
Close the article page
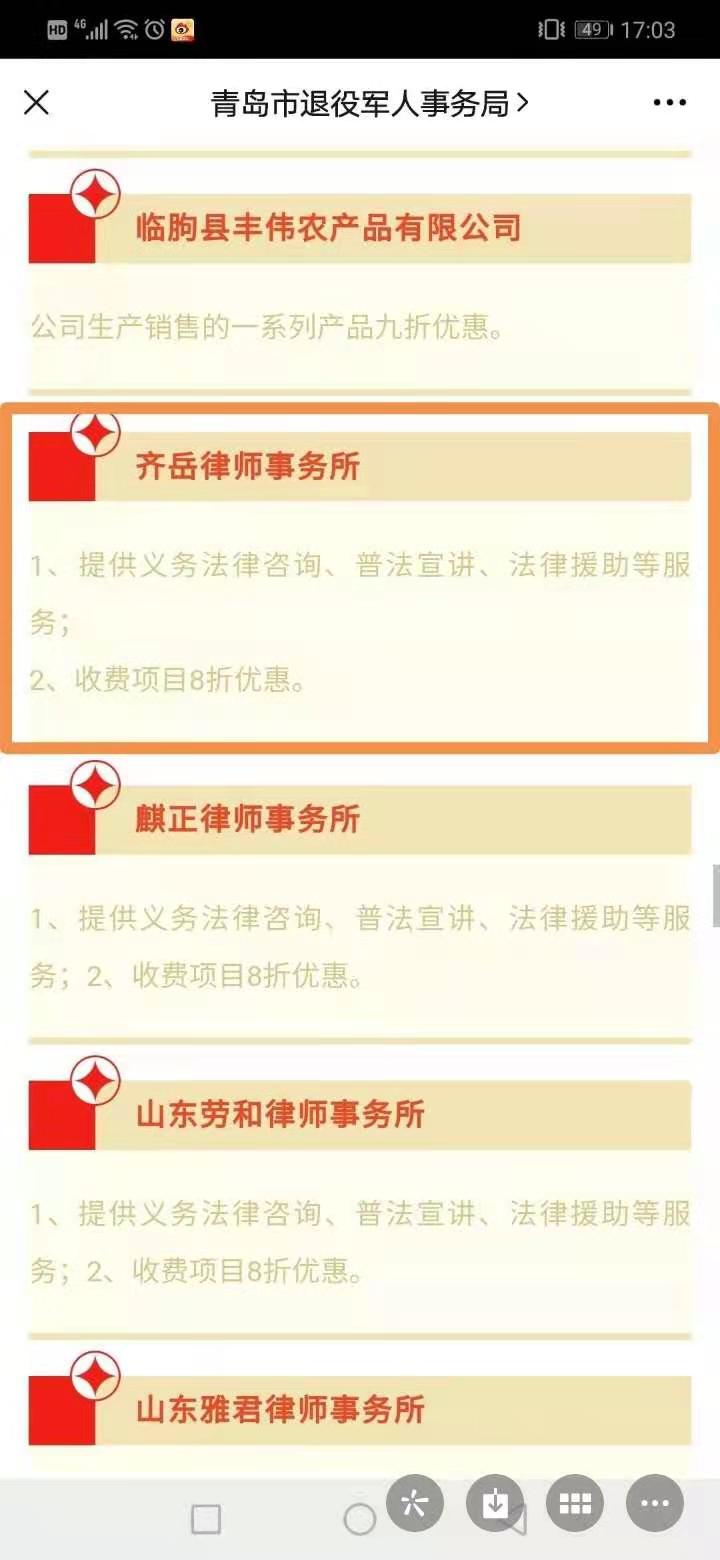pyautogui.click(x=36, y=102)
